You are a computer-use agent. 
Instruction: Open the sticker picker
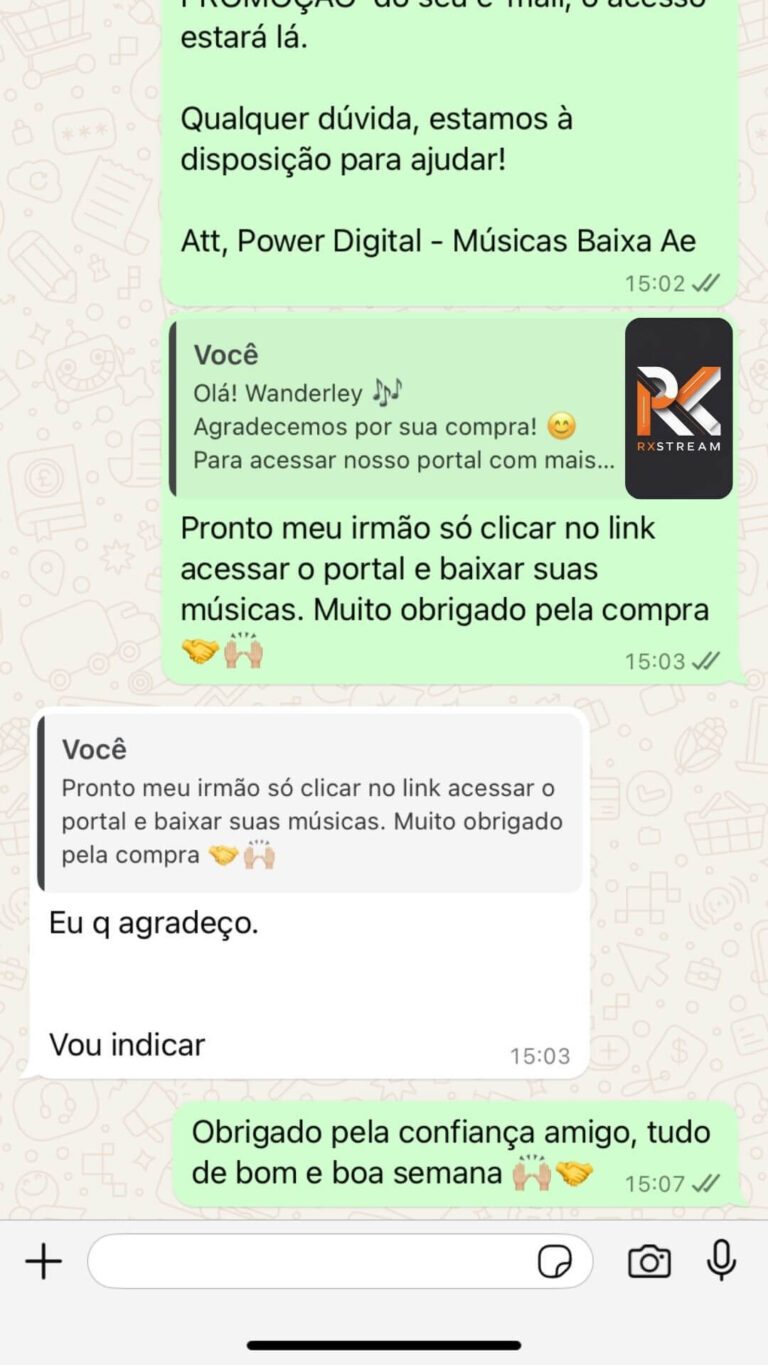555,1262
